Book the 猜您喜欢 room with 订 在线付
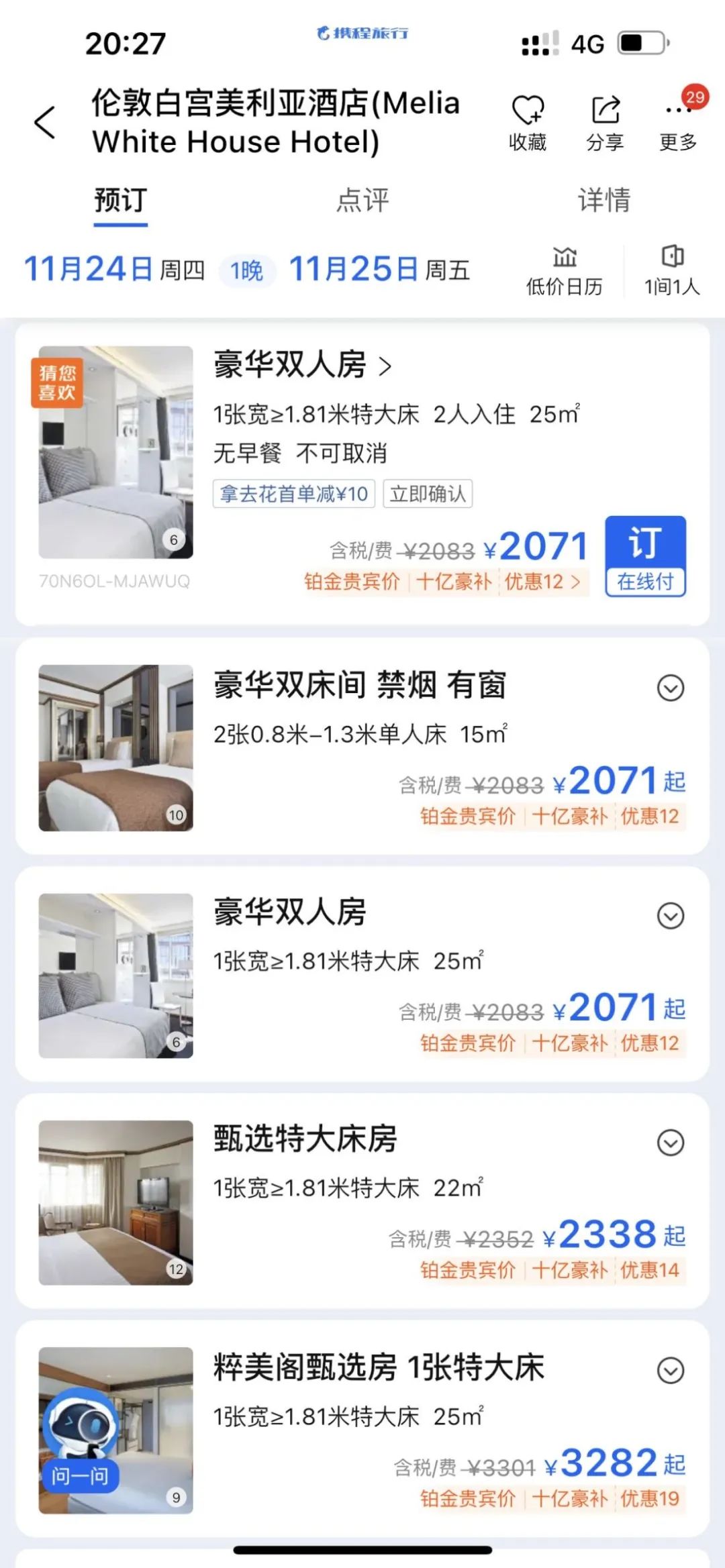Image resolution: width=725 pixels, height=1568 pixels. click(x=645, y=556)
